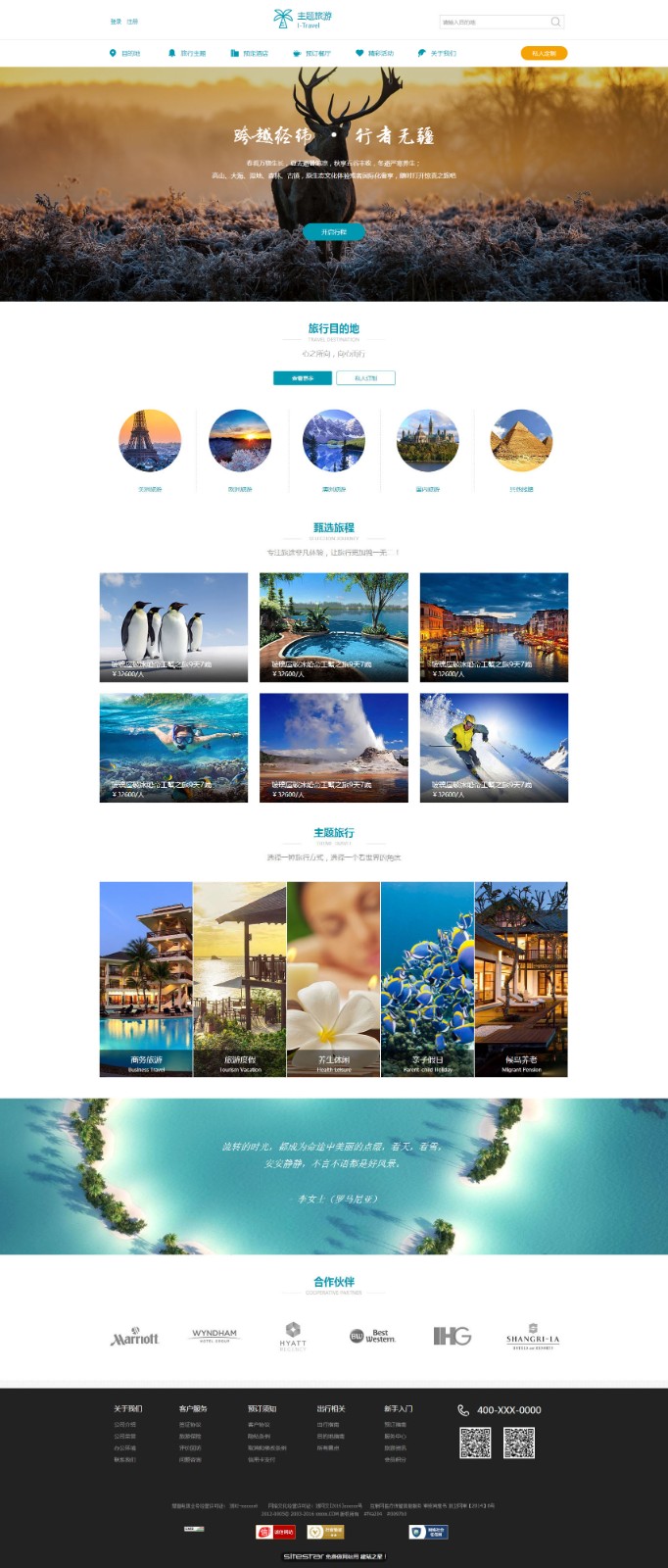Open the pyramids destination circle
The image size is (668, 1568).
click(521, 441)
